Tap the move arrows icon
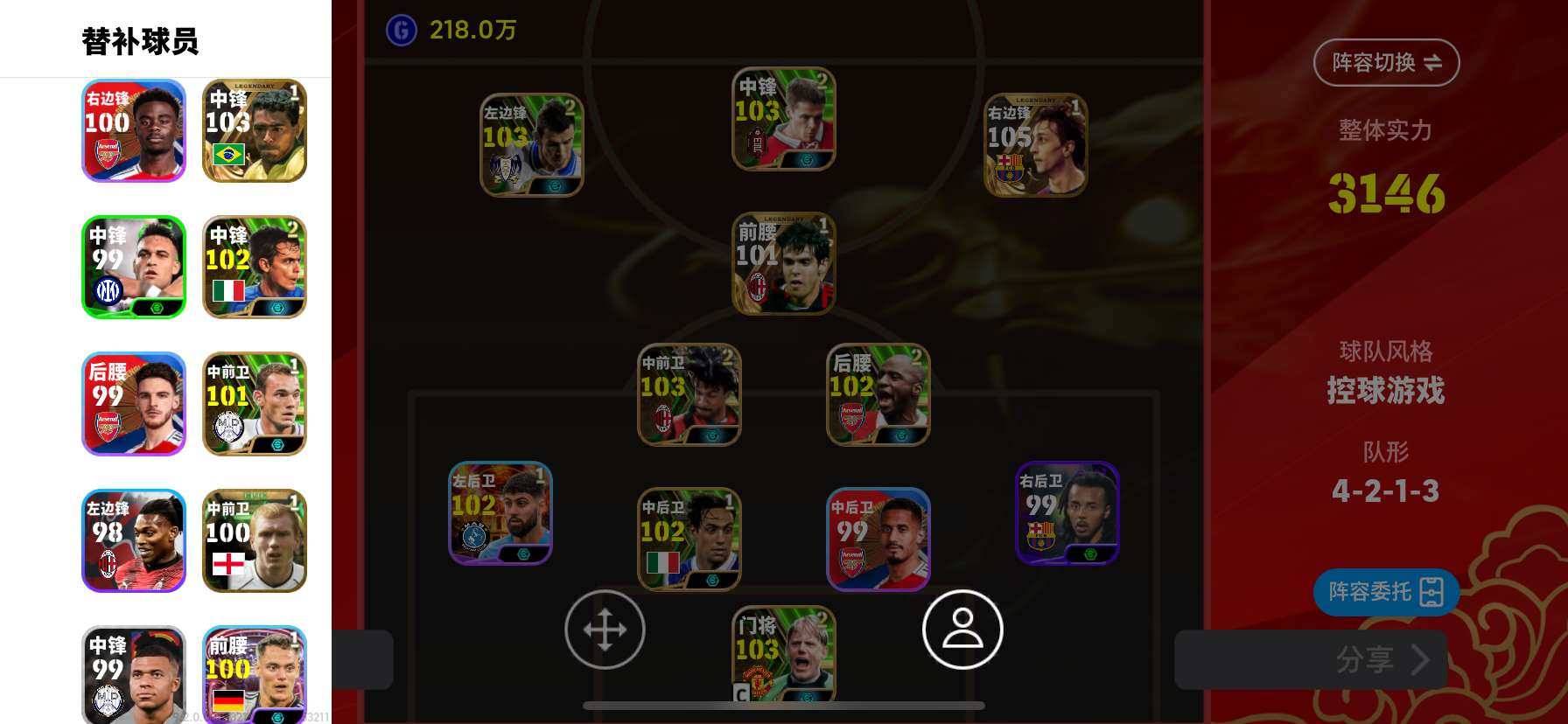The width and height of the screenshot is (1568, 724). 605,630
